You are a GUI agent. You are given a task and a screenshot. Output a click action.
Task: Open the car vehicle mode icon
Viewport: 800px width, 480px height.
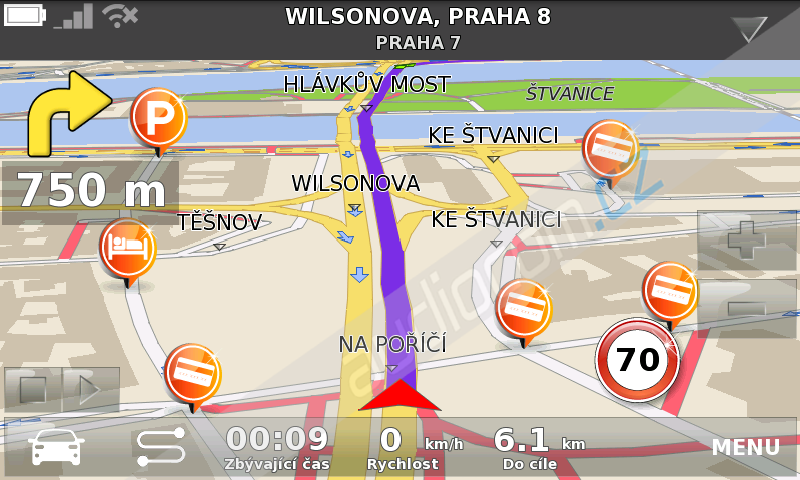tap(57, 447)
